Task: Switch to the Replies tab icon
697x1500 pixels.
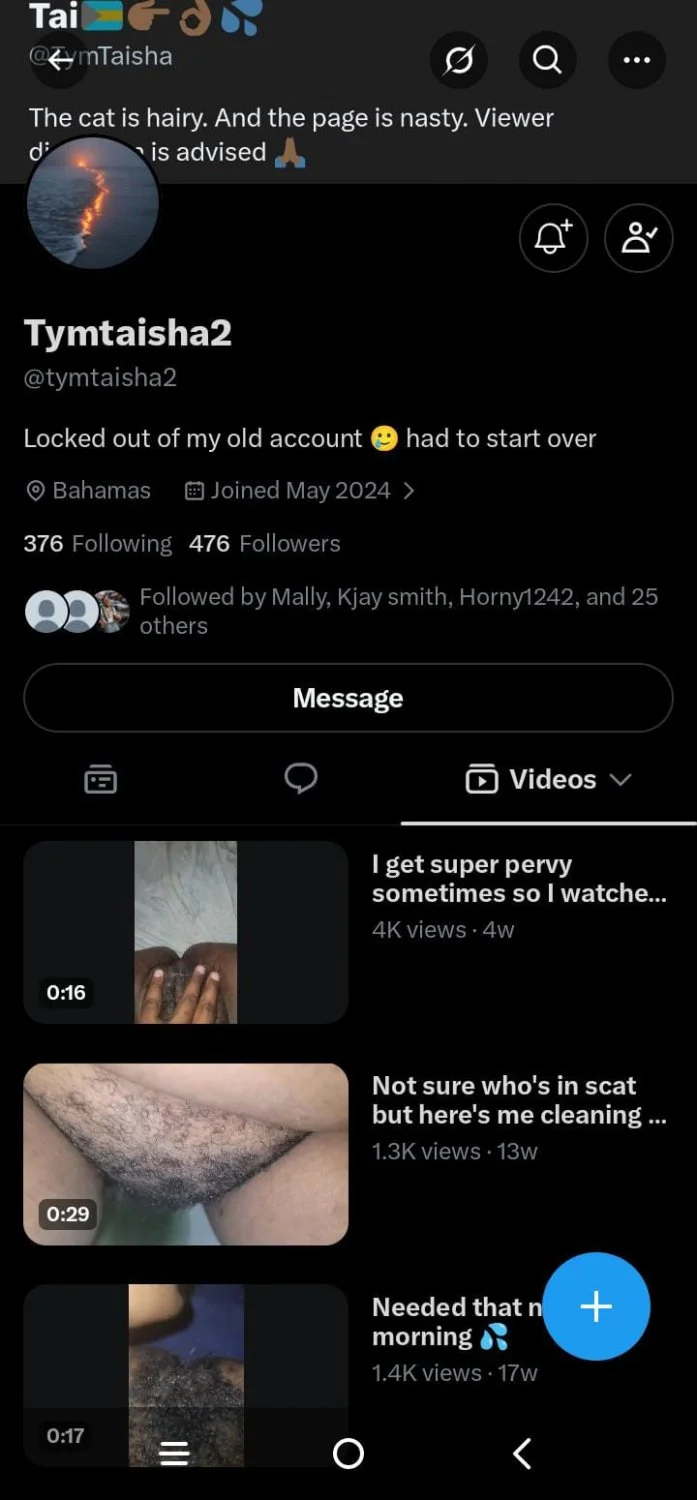Action: click(x=301, y=778)
